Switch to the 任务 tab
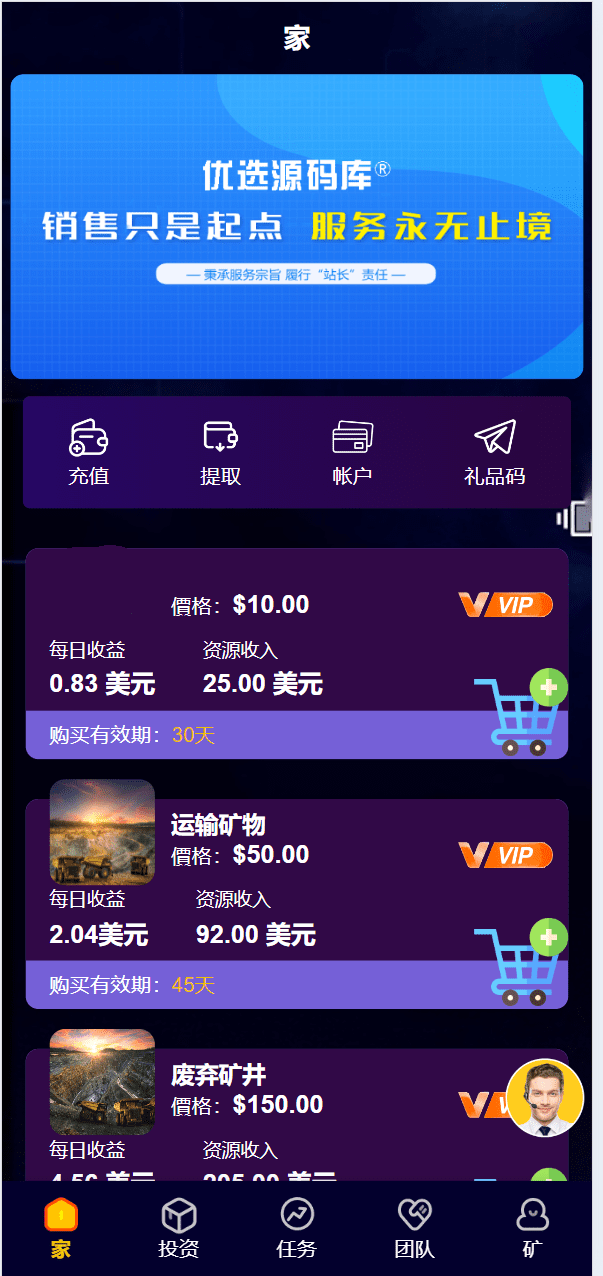603x1276 pixels. (297, 1228)
